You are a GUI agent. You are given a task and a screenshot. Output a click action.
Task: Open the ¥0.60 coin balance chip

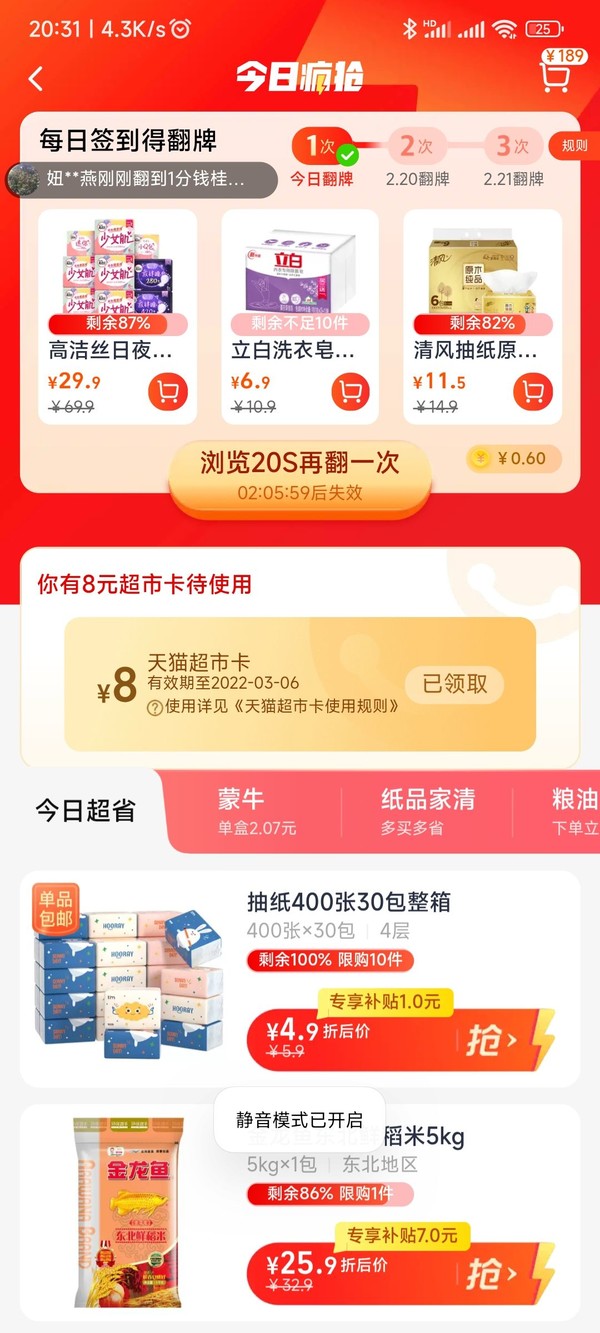point(514,459)
